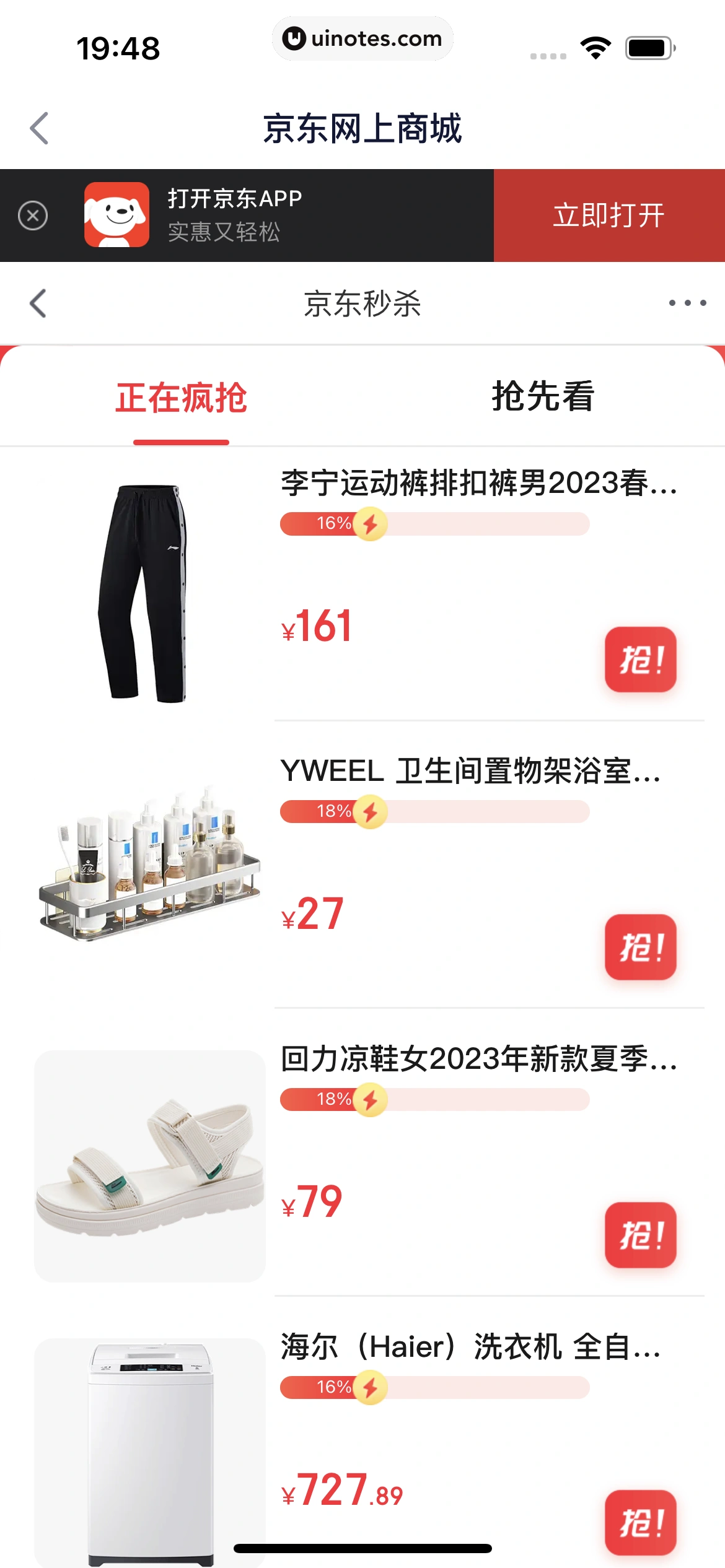Open the uinotes.com pill link

pos(362,38)
